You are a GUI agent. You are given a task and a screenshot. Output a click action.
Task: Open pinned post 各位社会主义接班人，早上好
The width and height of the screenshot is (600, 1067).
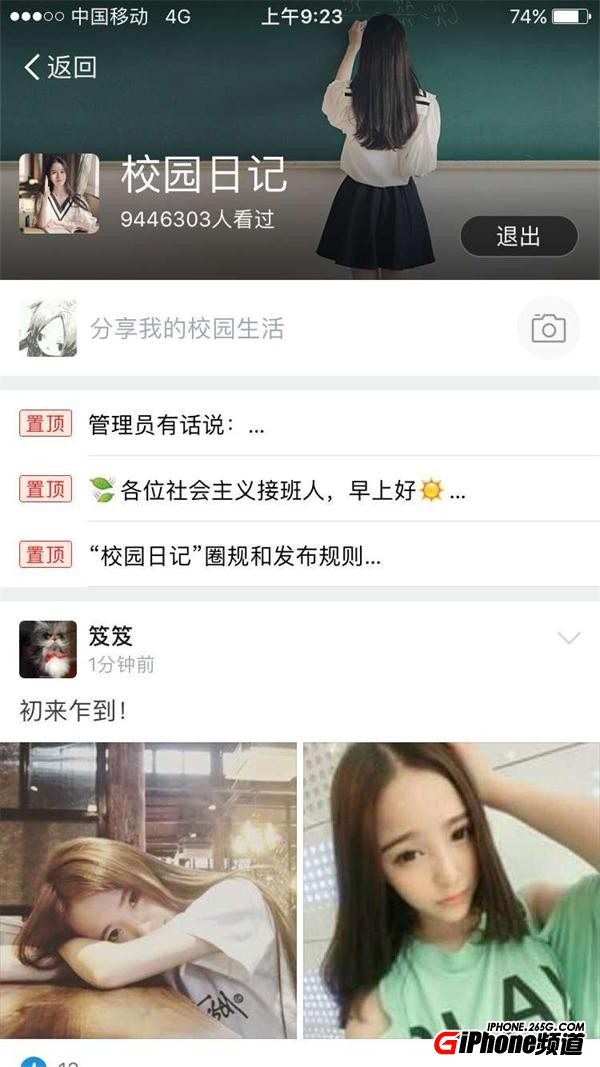(278, 490)
